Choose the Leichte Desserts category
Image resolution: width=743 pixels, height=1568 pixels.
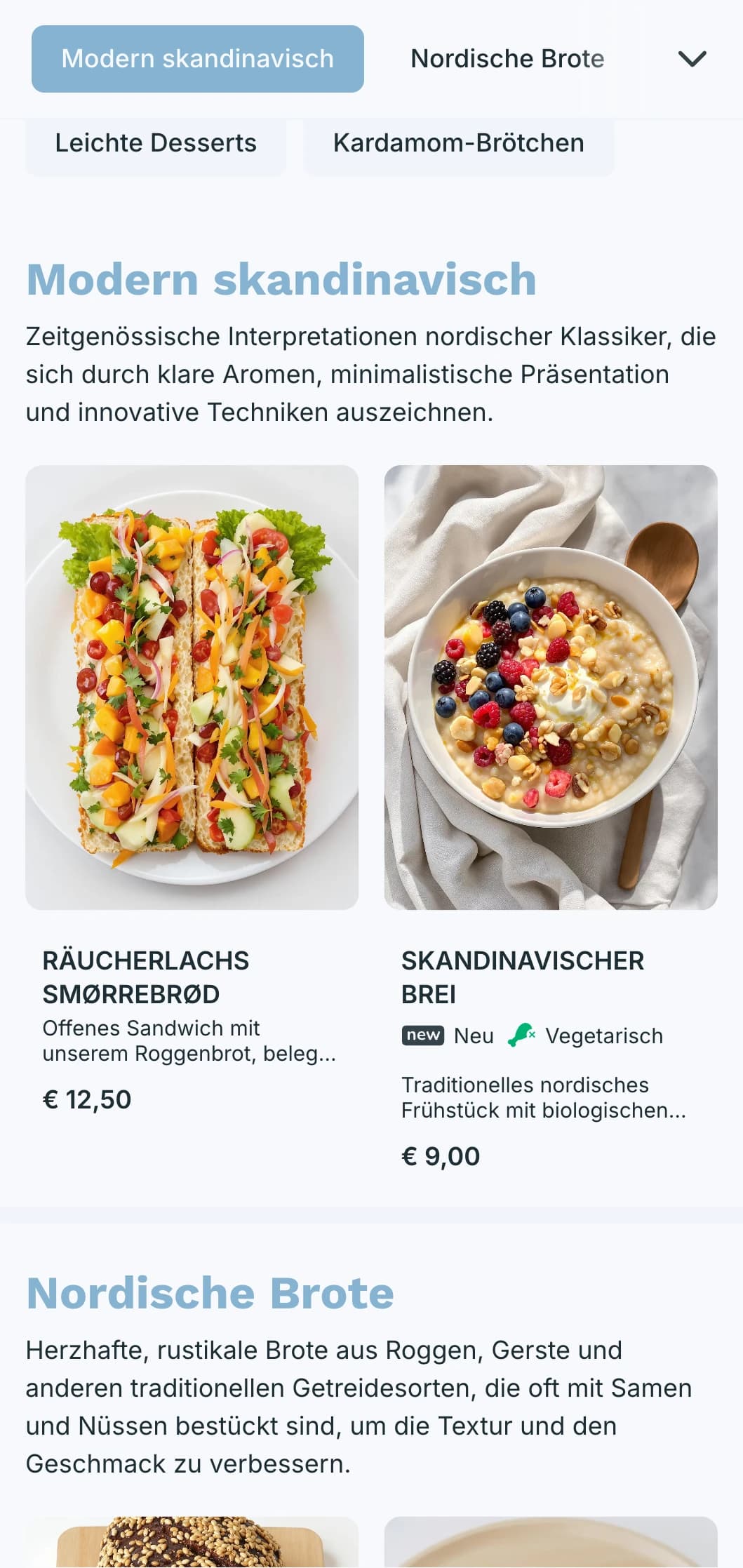coord(156,143)
